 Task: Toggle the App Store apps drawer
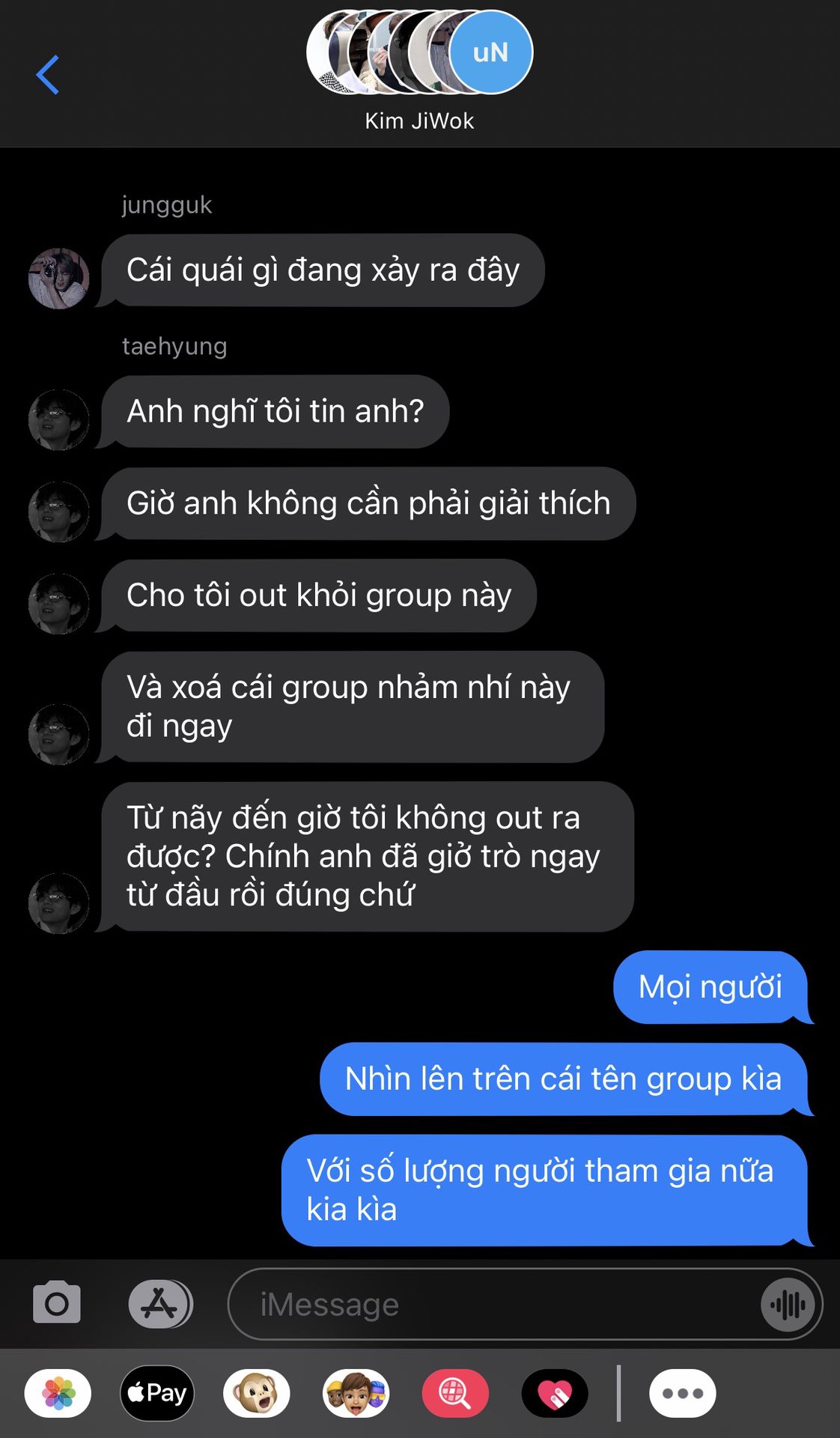point(160,1304)
